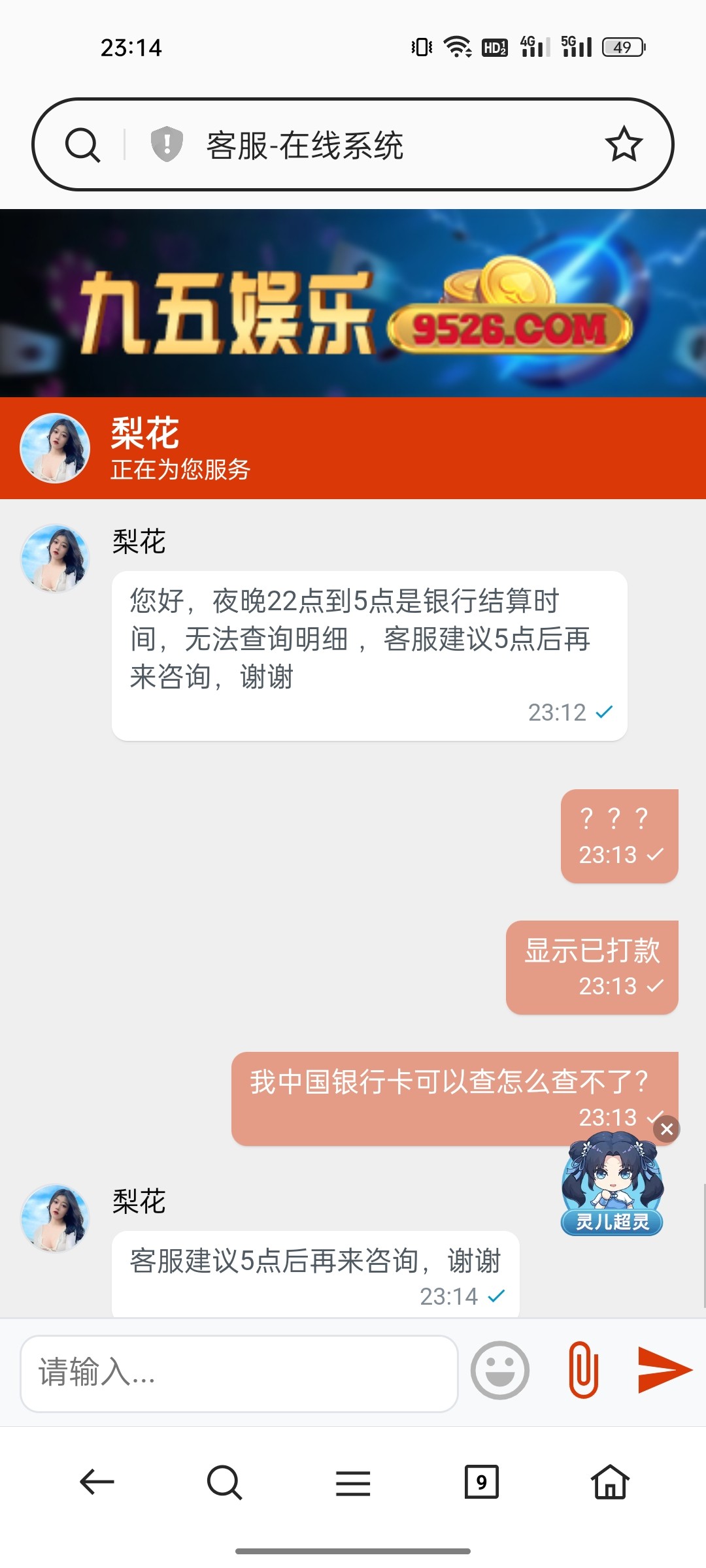
Task: Open the browser menu
Action: coord(353,1482)
